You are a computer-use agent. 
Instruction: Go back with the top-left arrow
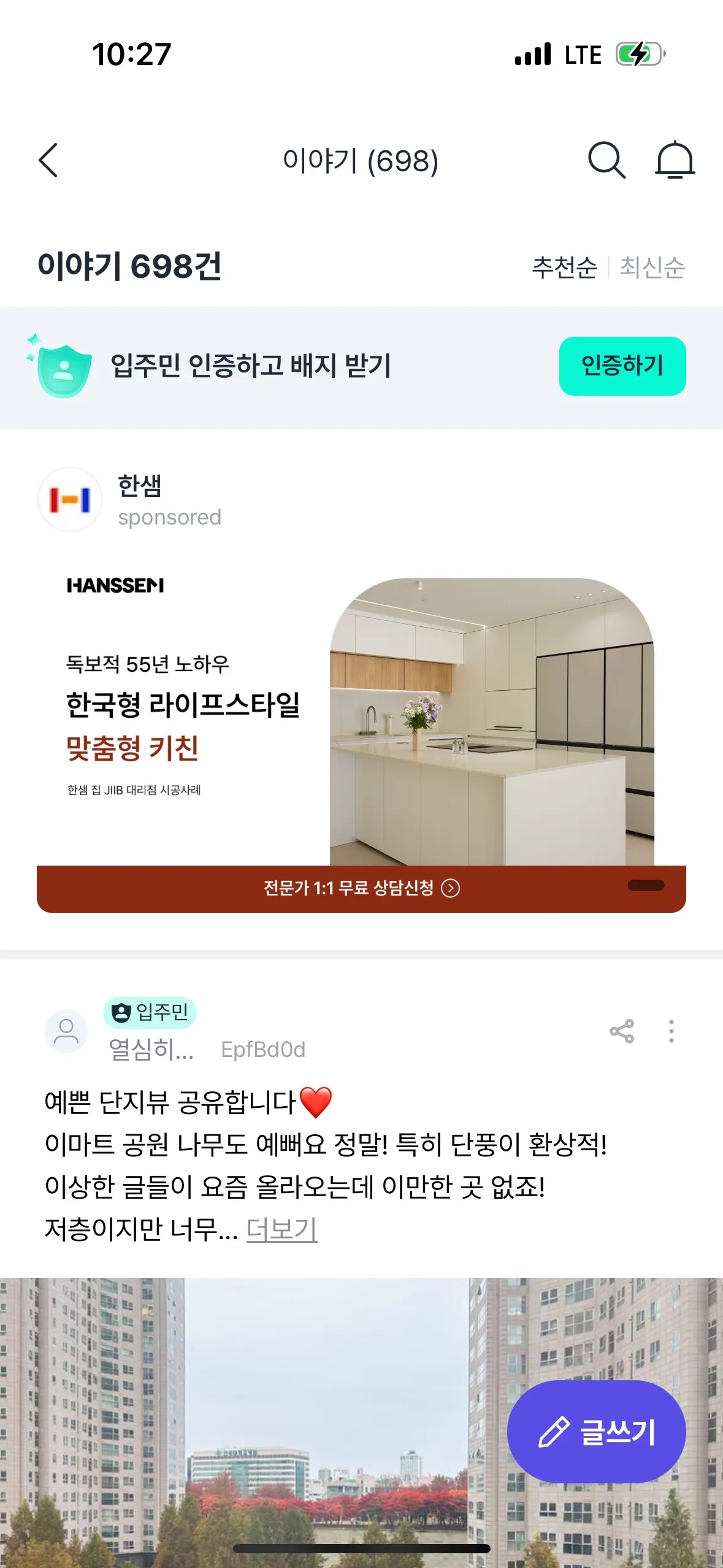(48, 161)
